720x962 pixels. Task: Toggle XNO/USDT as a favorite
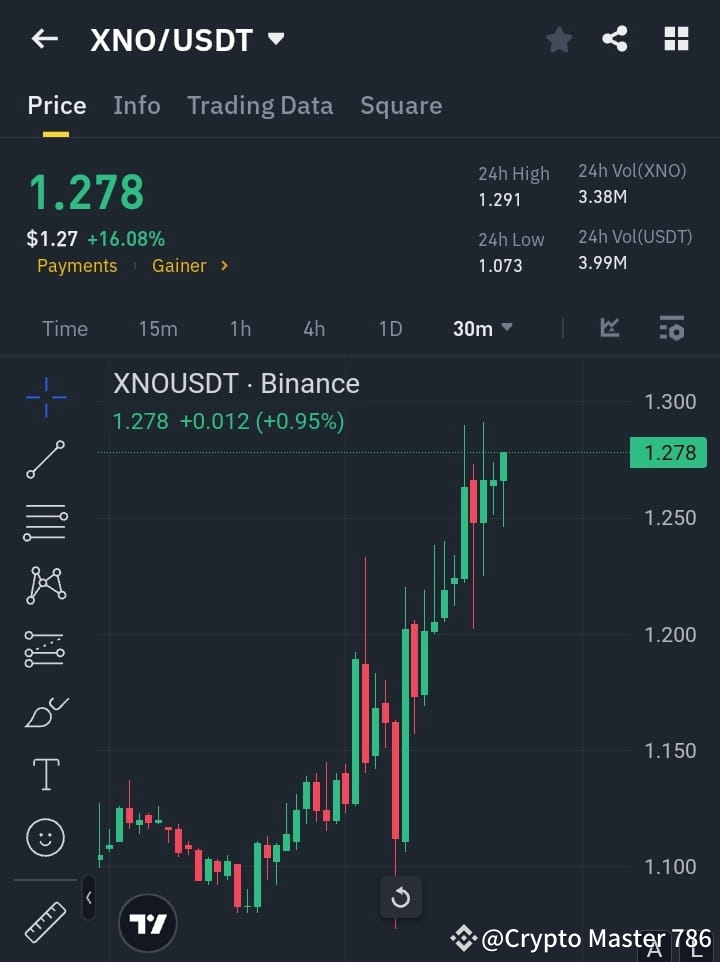558,39
